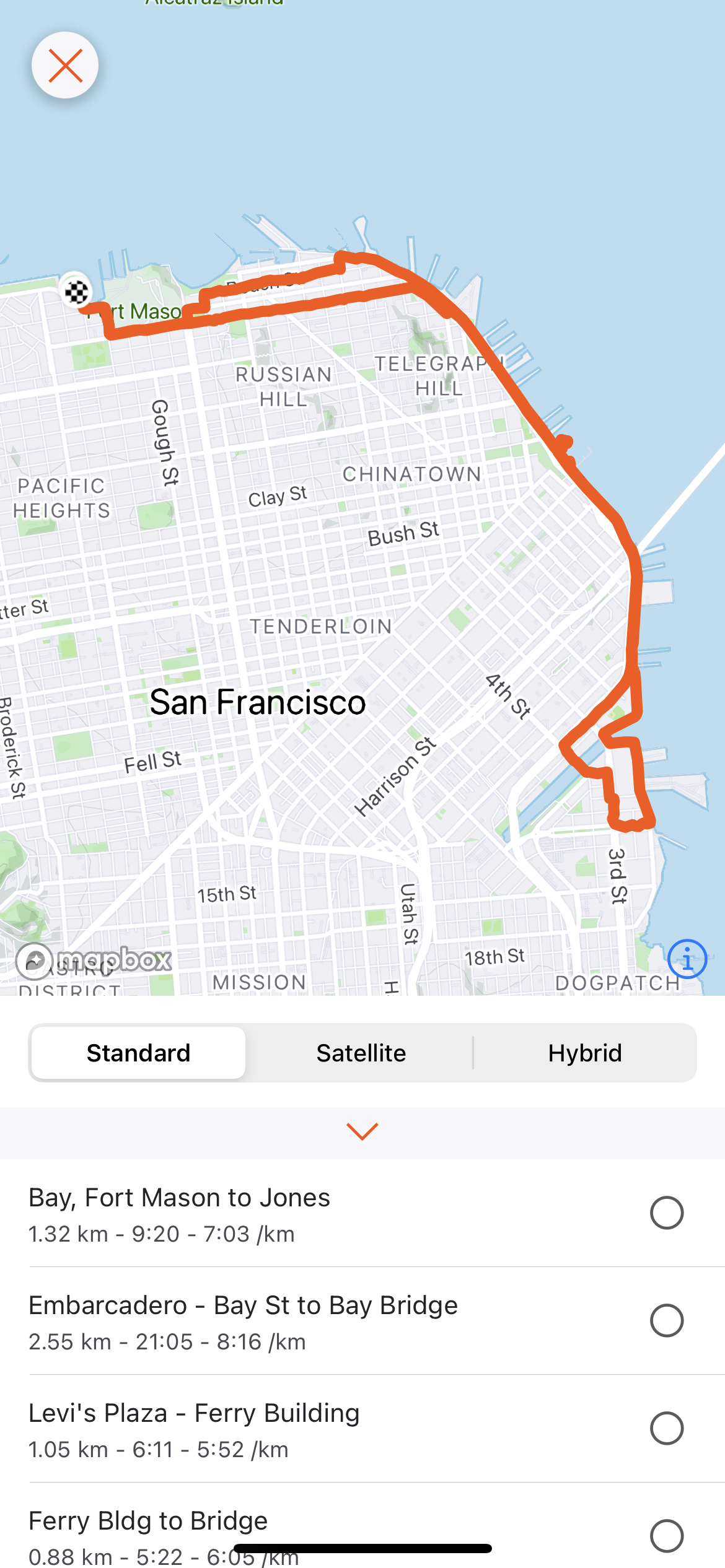Collapse the segments list with chevron

point(362,1131)
